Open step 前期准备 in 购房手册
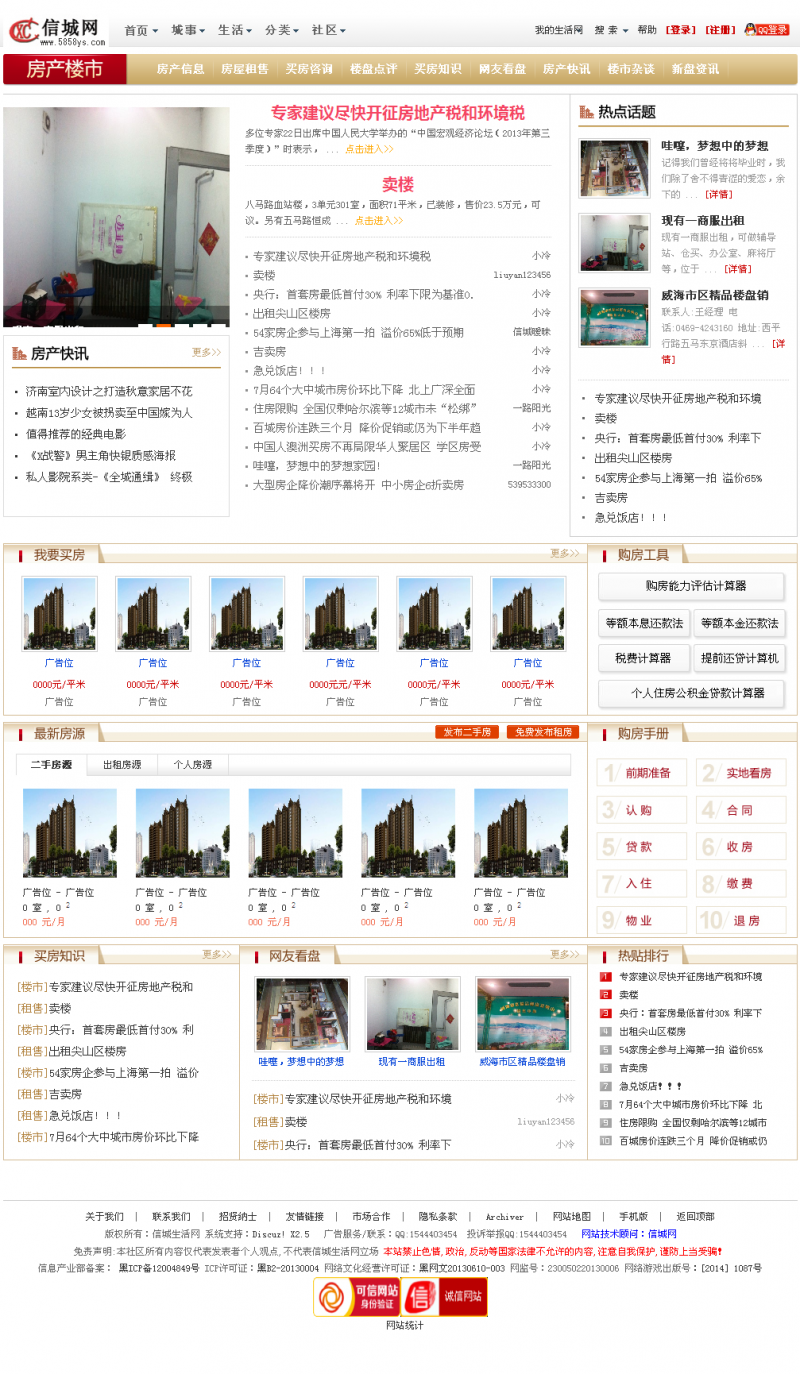The width and height of the screenshot is (800, 1374). 642,773
